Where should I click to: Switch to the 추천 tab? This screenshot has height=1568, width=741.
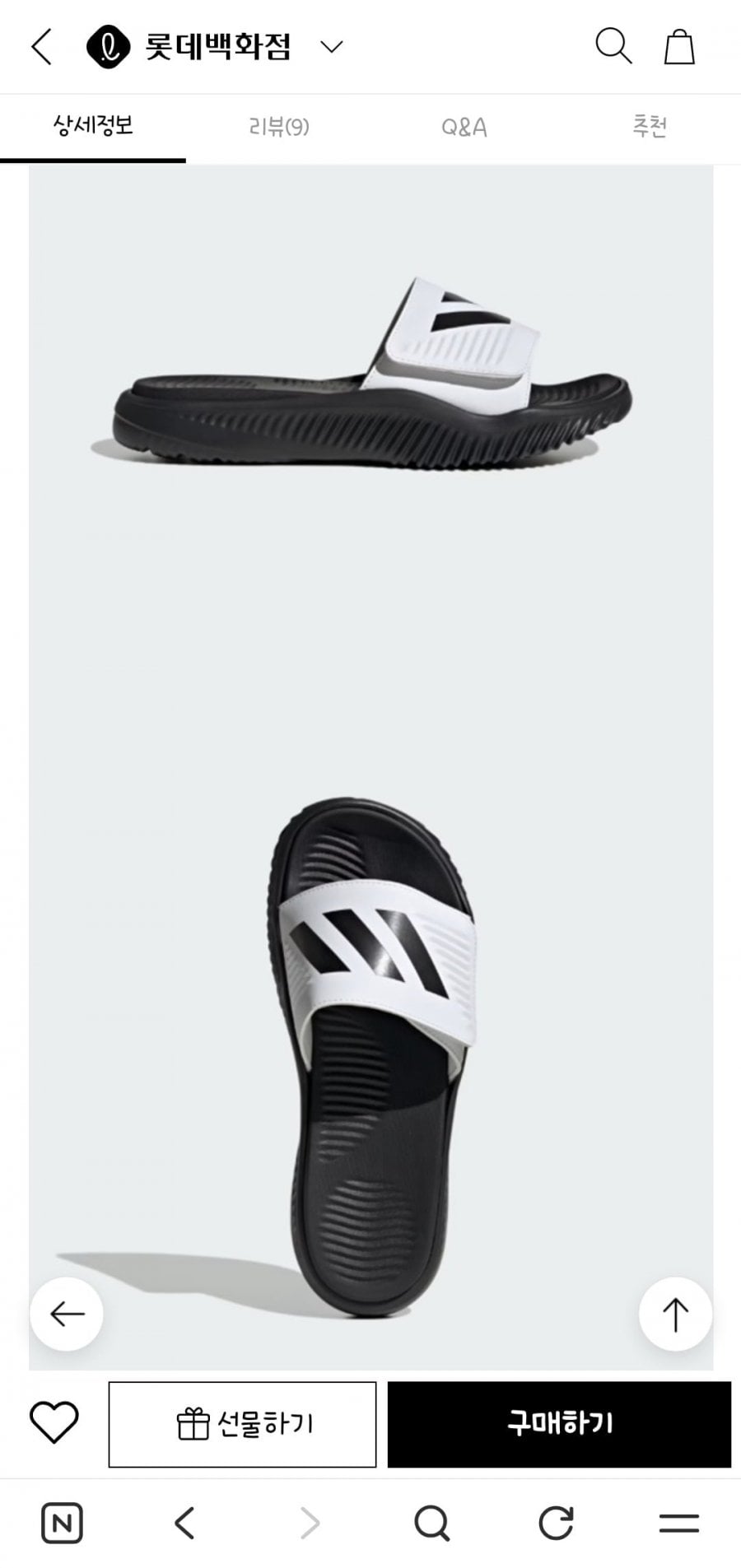pos(650,127)
